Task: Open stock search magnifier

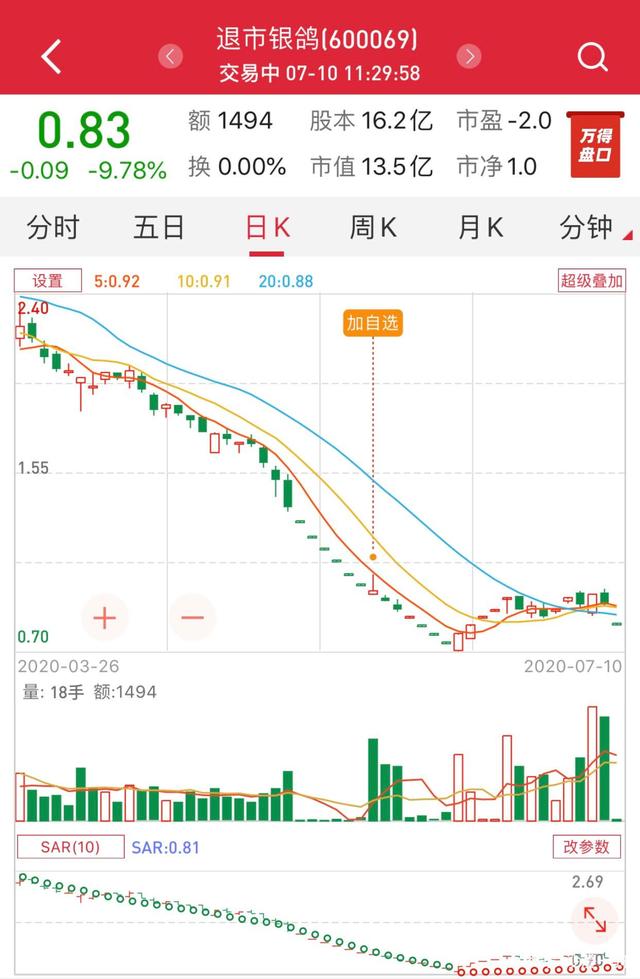Action: click(592, 56)
